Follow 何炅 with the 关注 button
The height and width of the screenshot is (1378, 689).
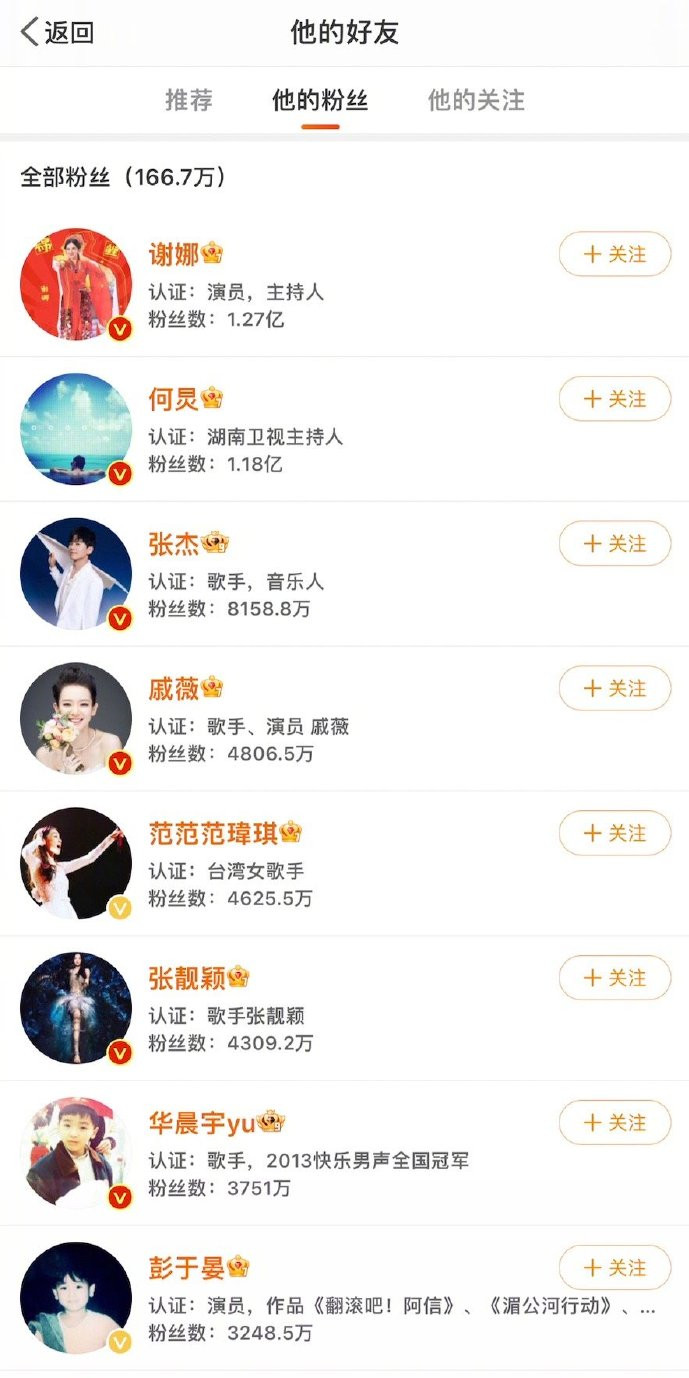[x=614, y=399]
